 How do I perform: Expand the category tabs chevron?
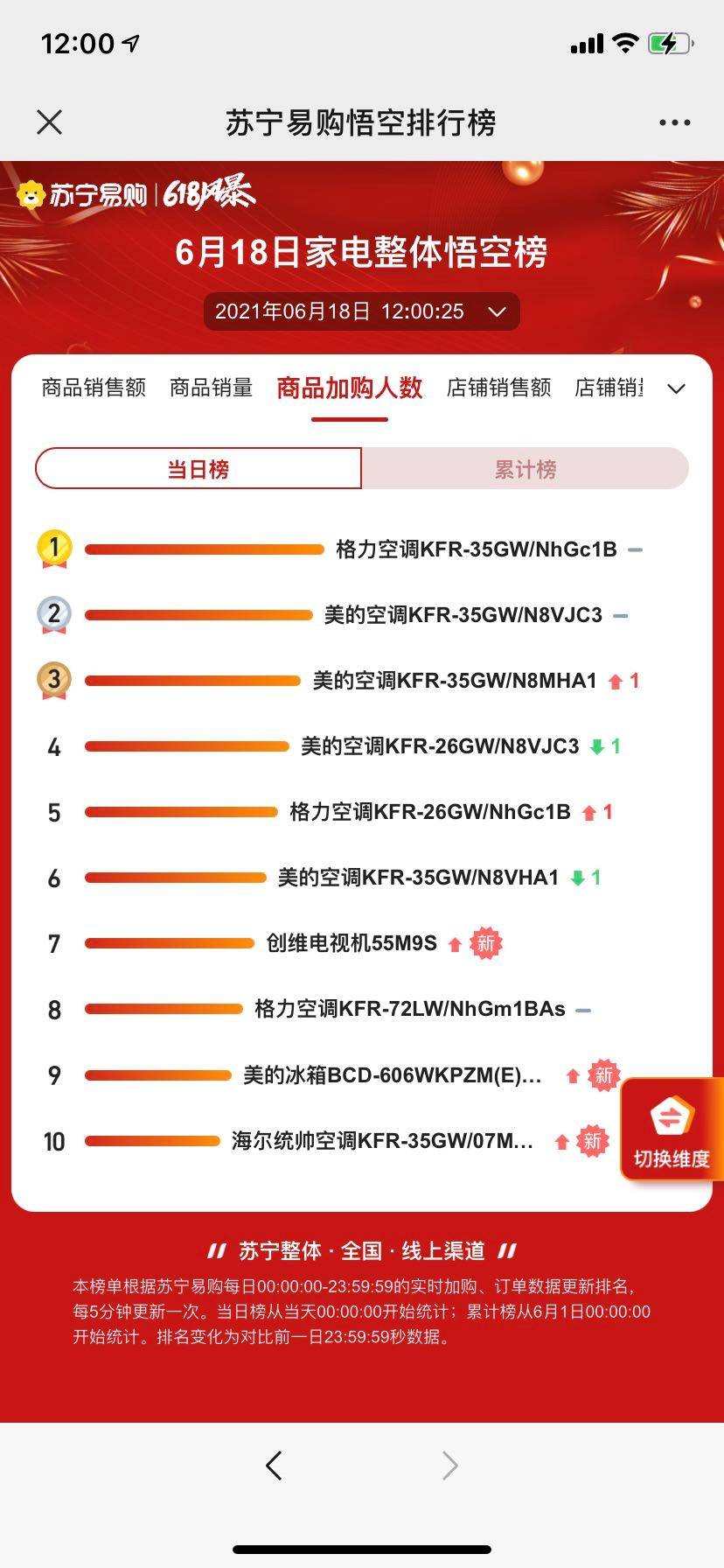tap(676, 388)
